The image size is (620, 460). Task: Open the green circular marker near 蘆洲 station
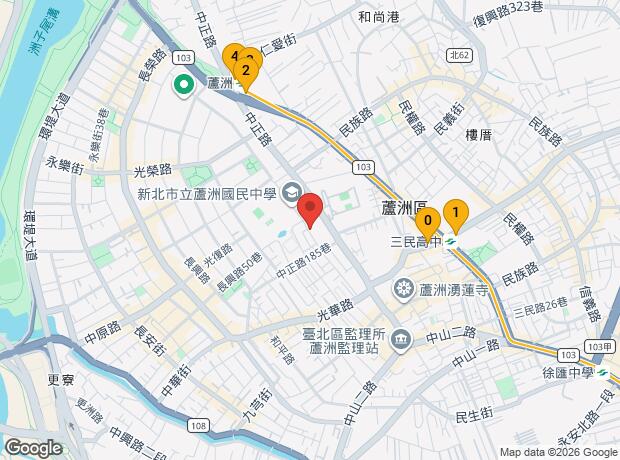(x=184, y=86)
